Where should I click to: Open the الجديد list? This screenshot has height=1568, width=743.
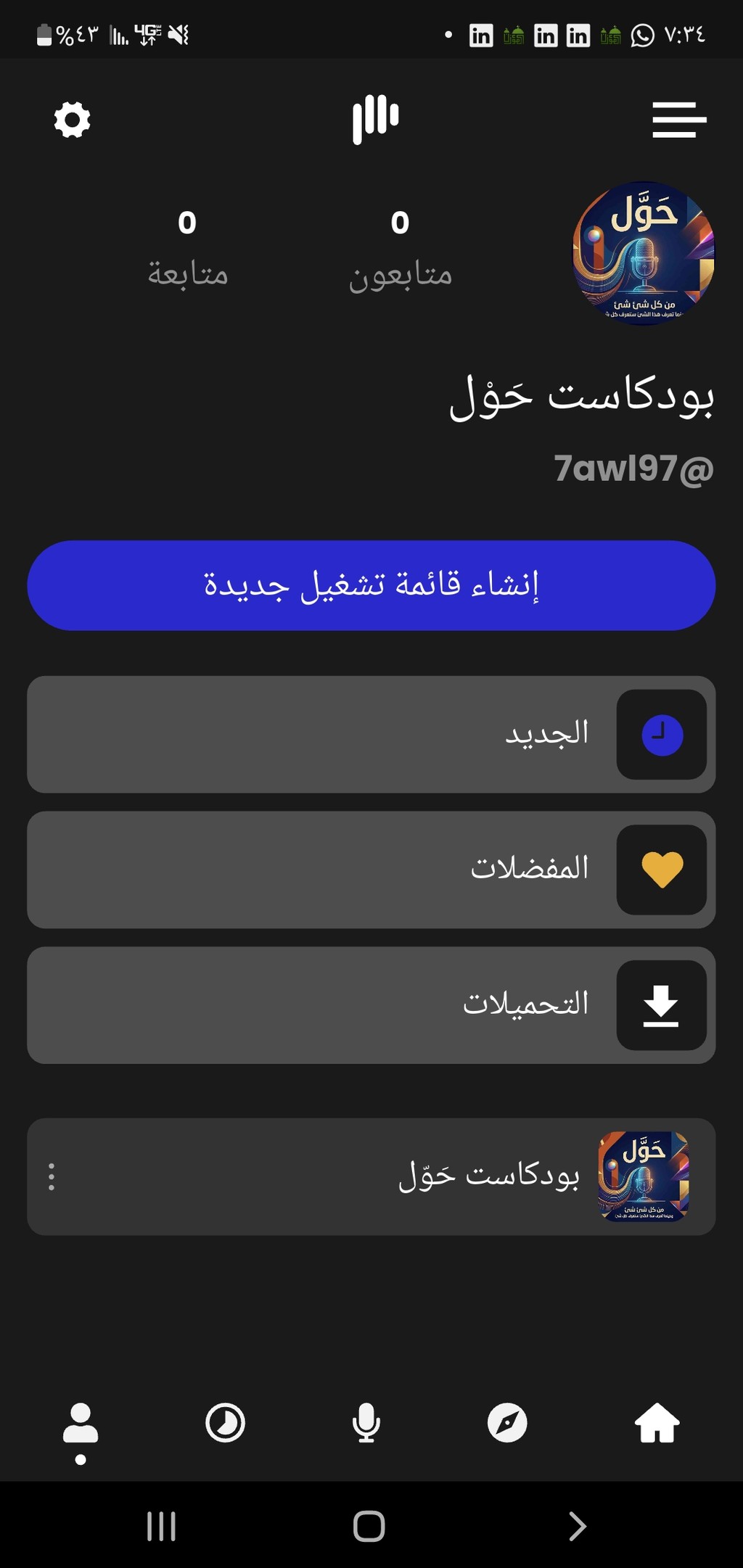pos(371,735)
